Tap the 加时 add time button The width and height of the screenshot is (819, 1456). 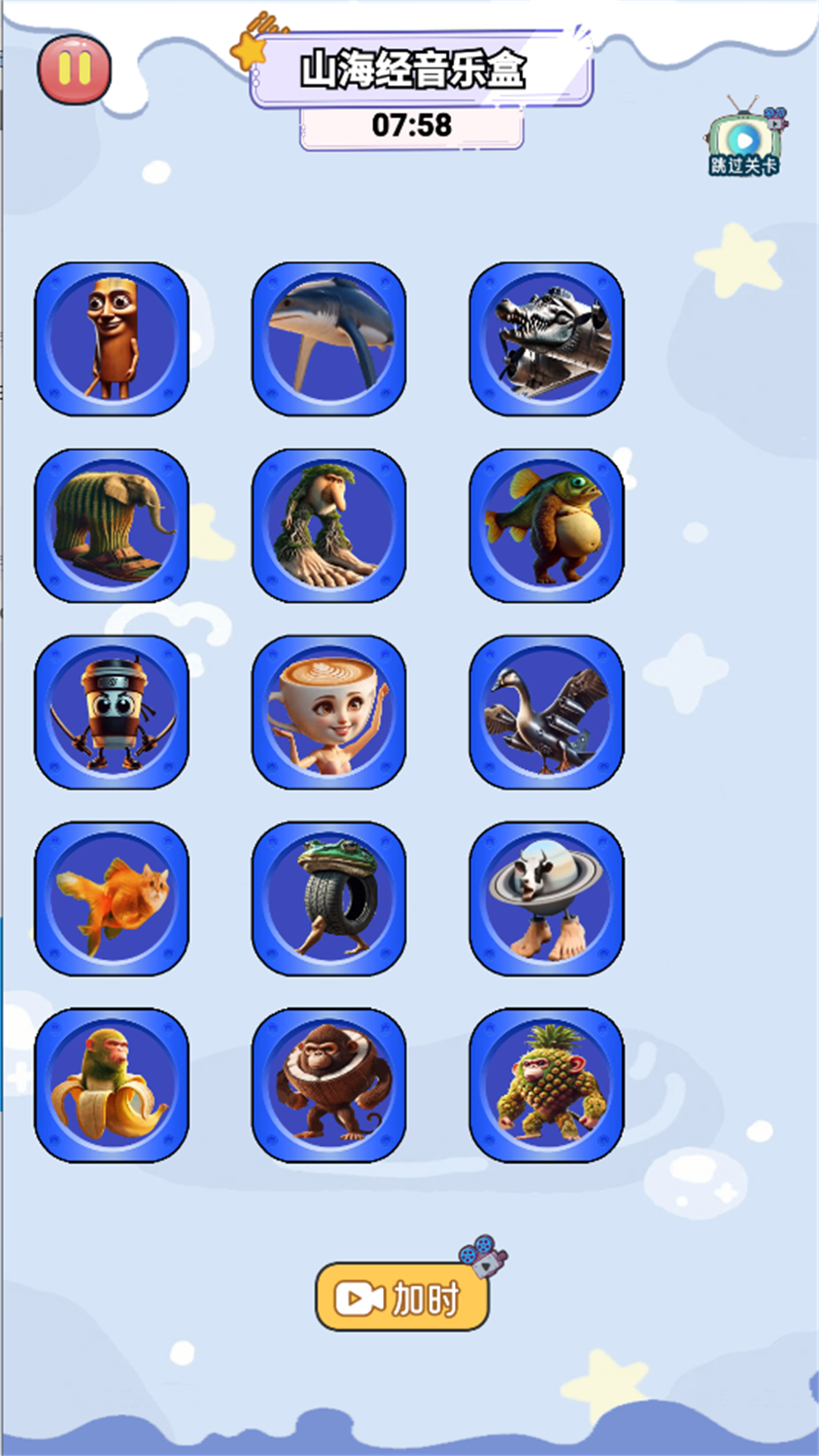402,1297
